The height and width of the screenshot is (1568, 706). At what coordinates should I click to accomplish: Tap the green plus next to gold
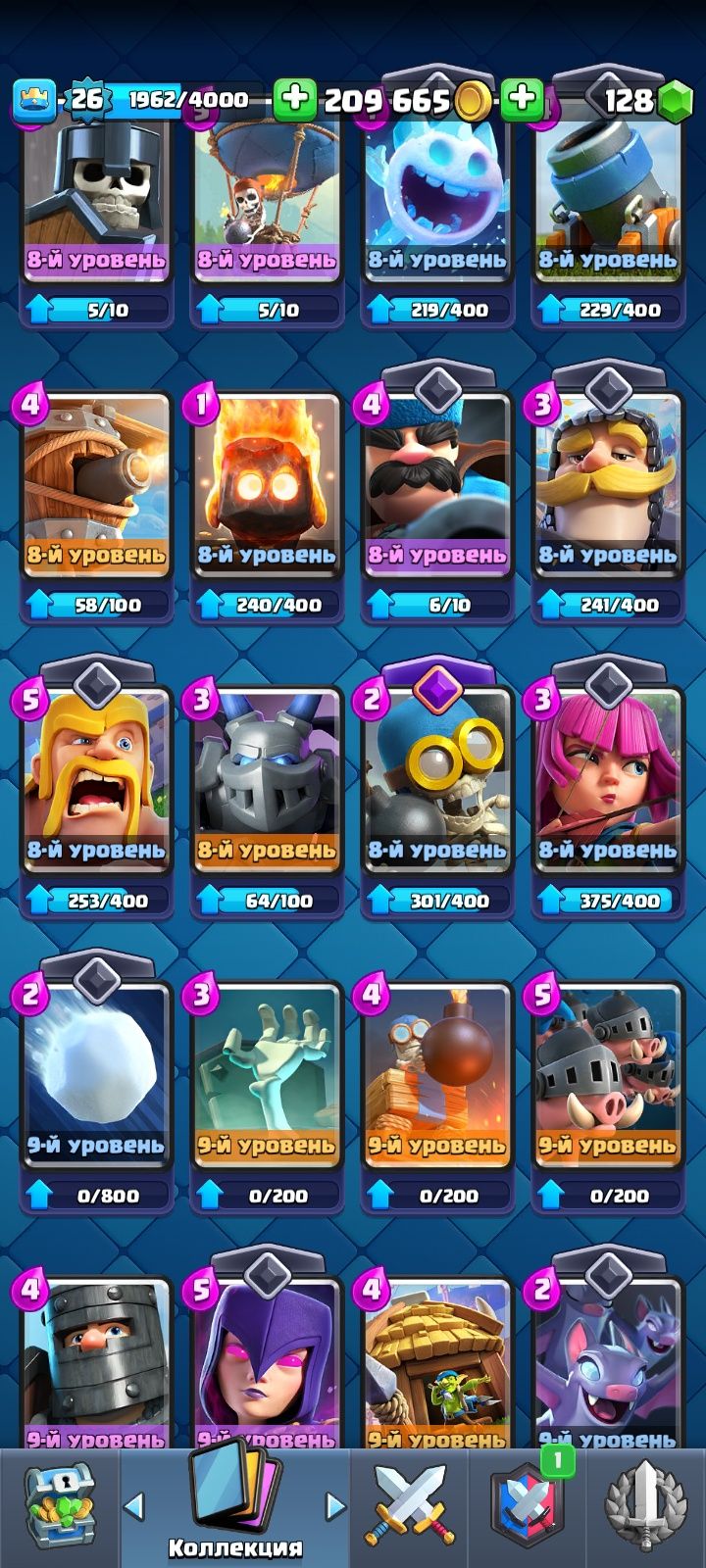pos(294,99)
